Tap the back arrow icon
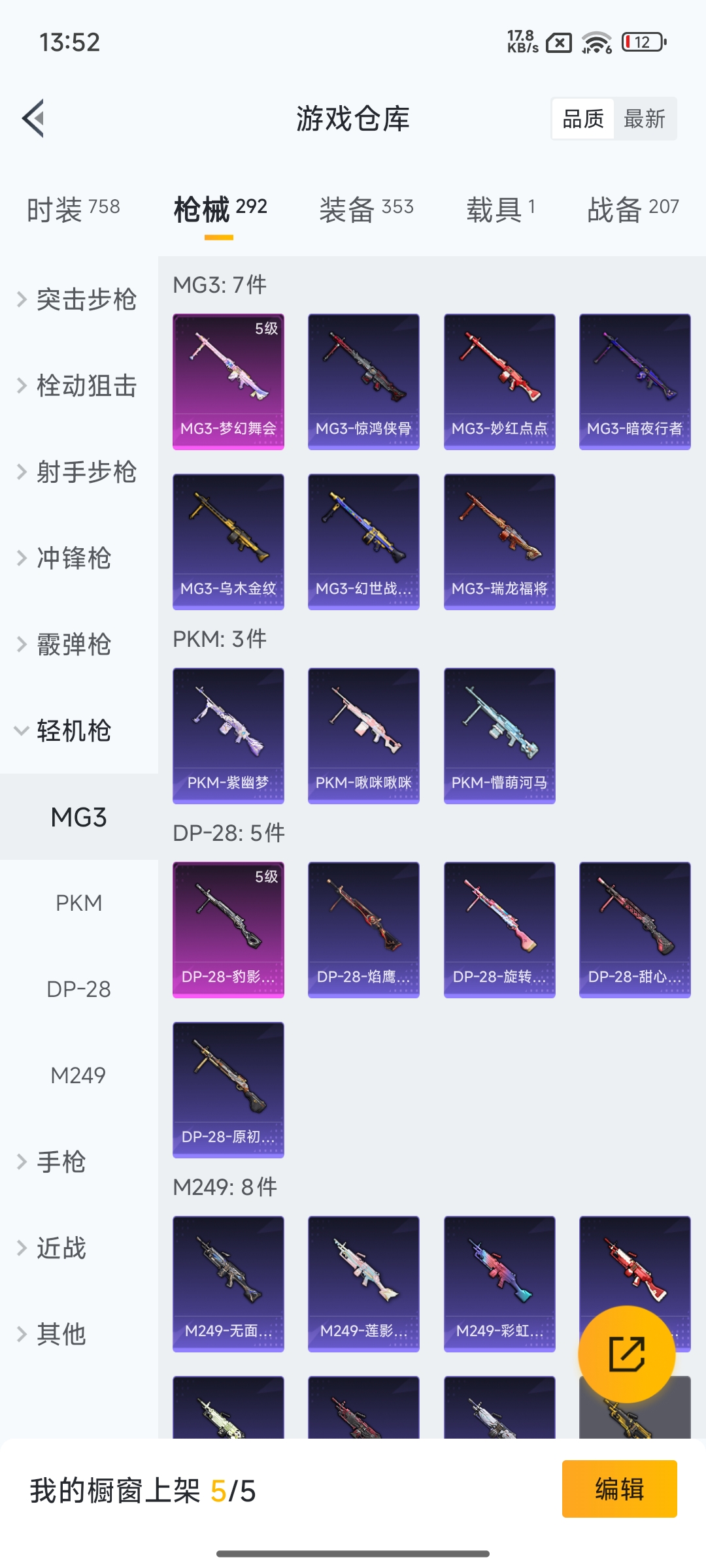 [34, 119]
